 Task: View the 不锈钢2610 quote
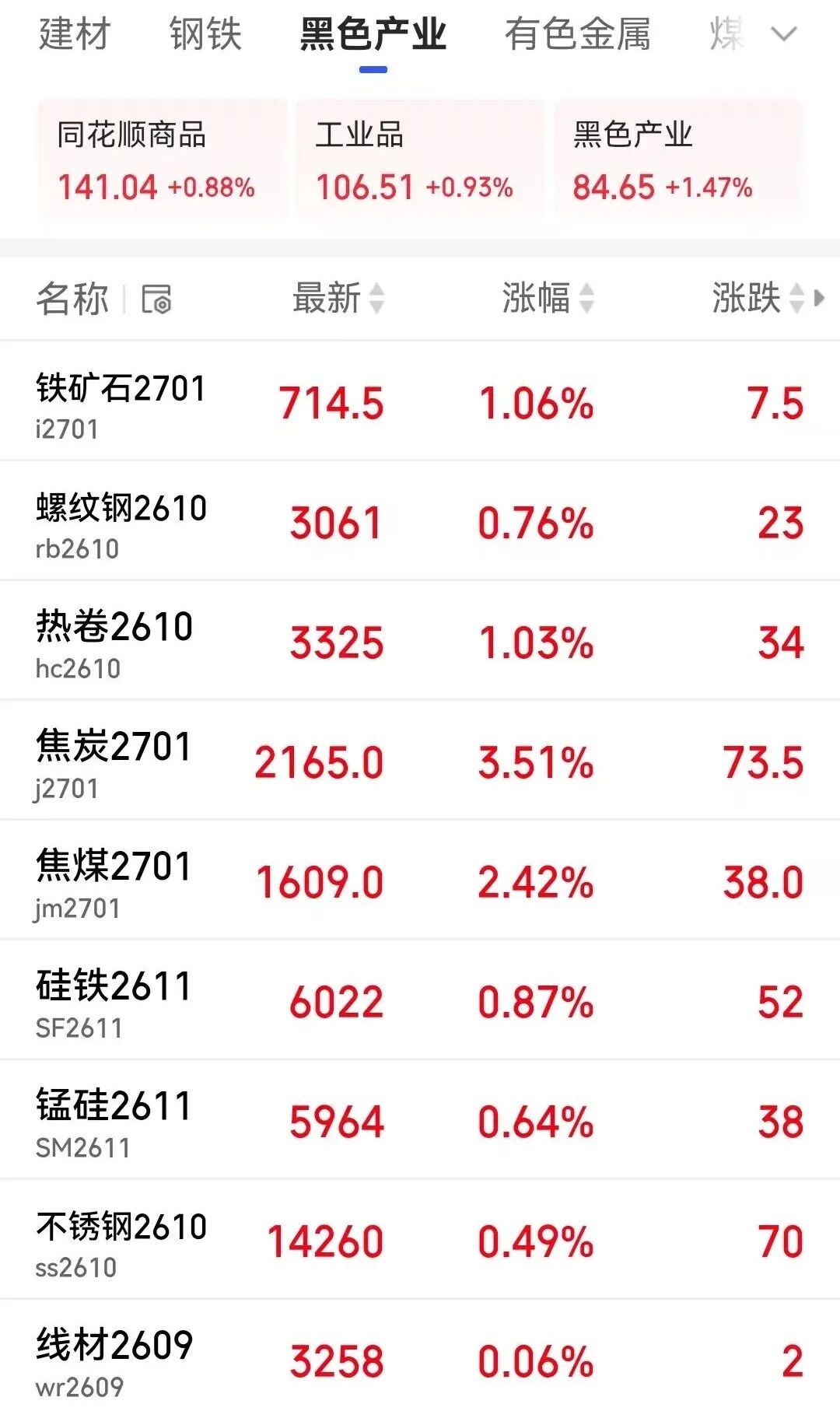pyautogui.click(x=420, y=1240)
